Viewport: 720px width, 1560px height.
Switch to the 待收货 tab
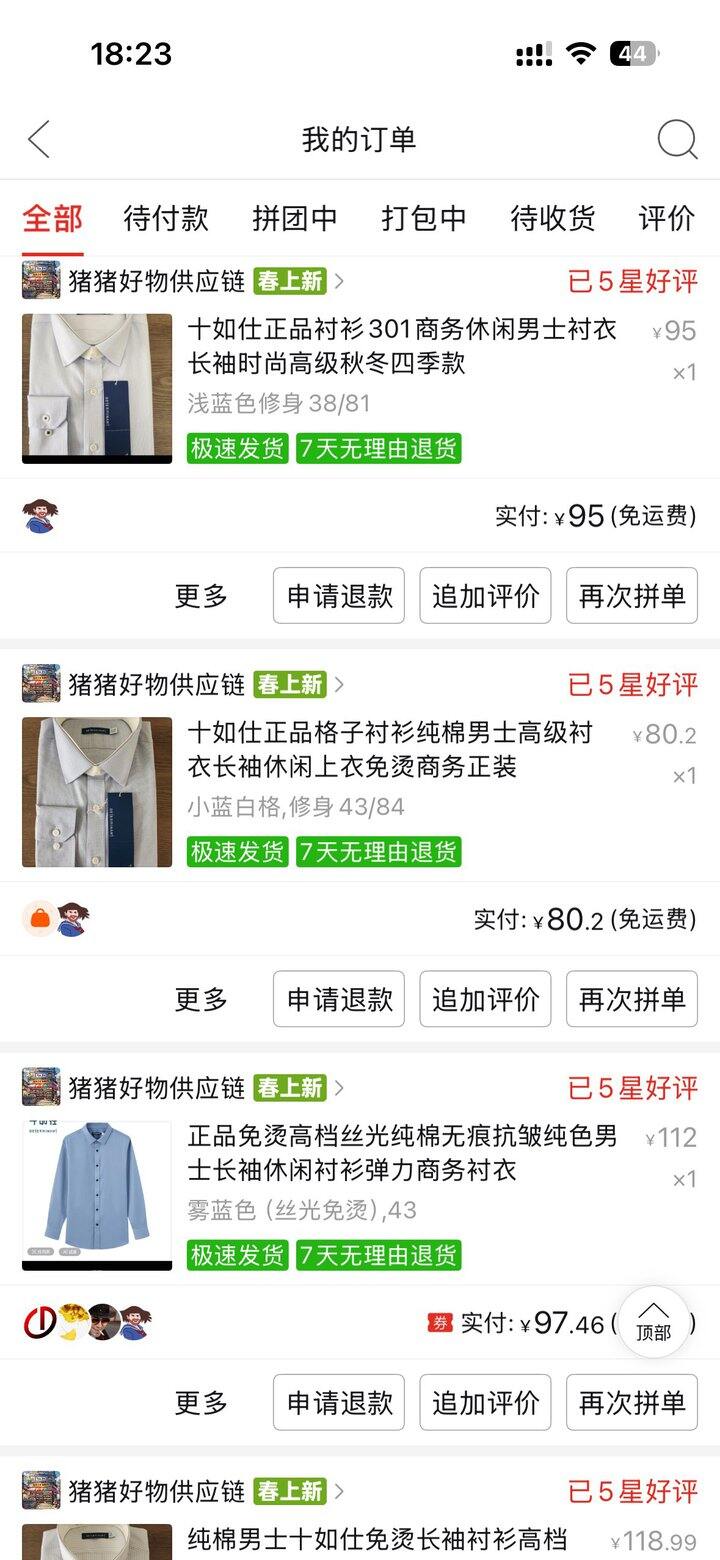tap(554, 219)
